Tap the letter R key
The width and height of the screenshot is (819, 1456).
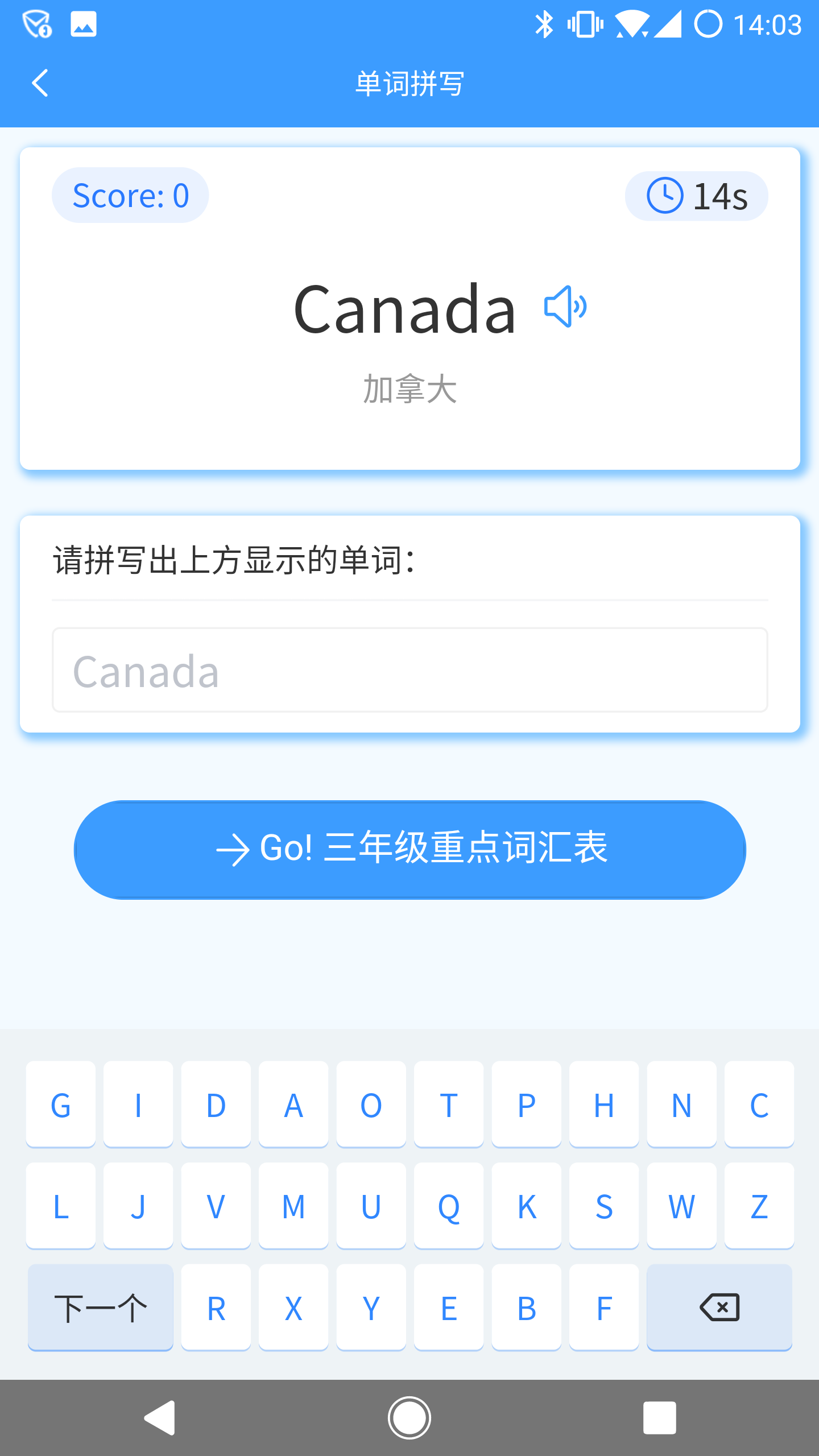pos(216,1308)
